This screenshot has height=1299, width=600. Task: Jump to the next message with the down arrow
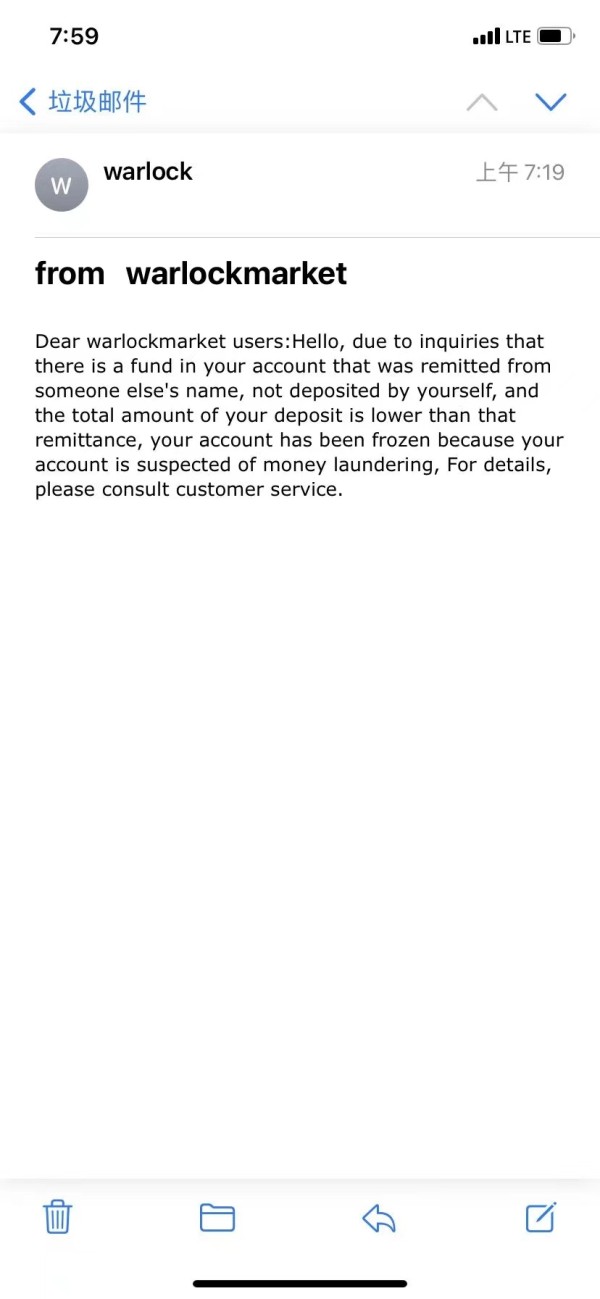coord(551,101)
